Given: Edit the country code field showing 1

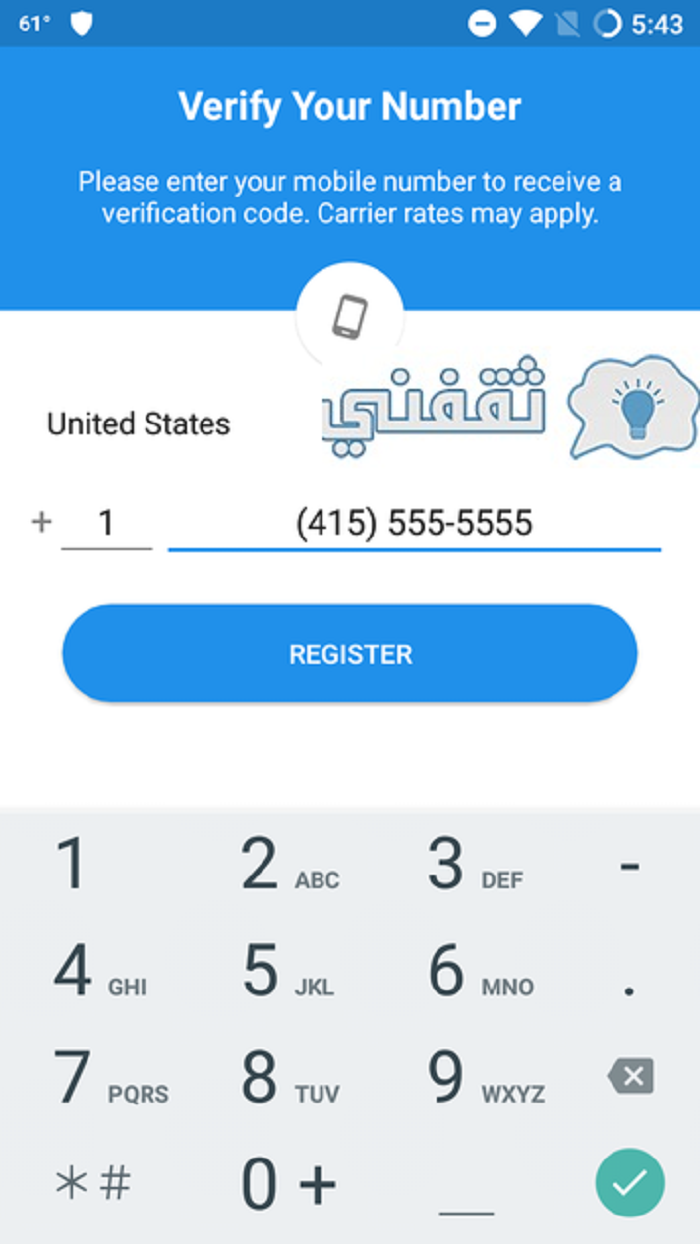Looking at the screenshot, I should 106,523.
